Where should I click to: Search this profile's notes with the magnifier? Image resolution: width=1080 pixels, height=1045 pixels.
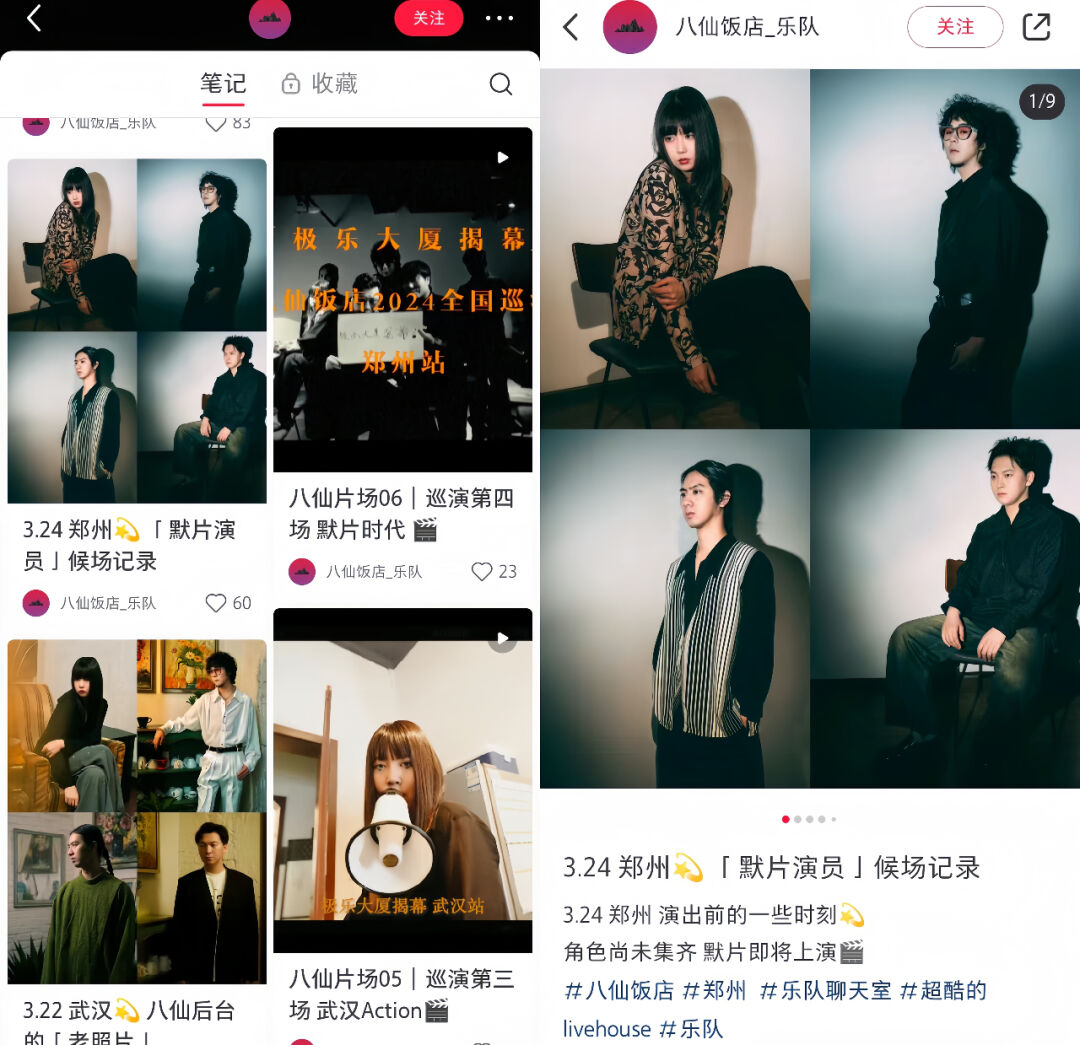click(x=501, y=84)
